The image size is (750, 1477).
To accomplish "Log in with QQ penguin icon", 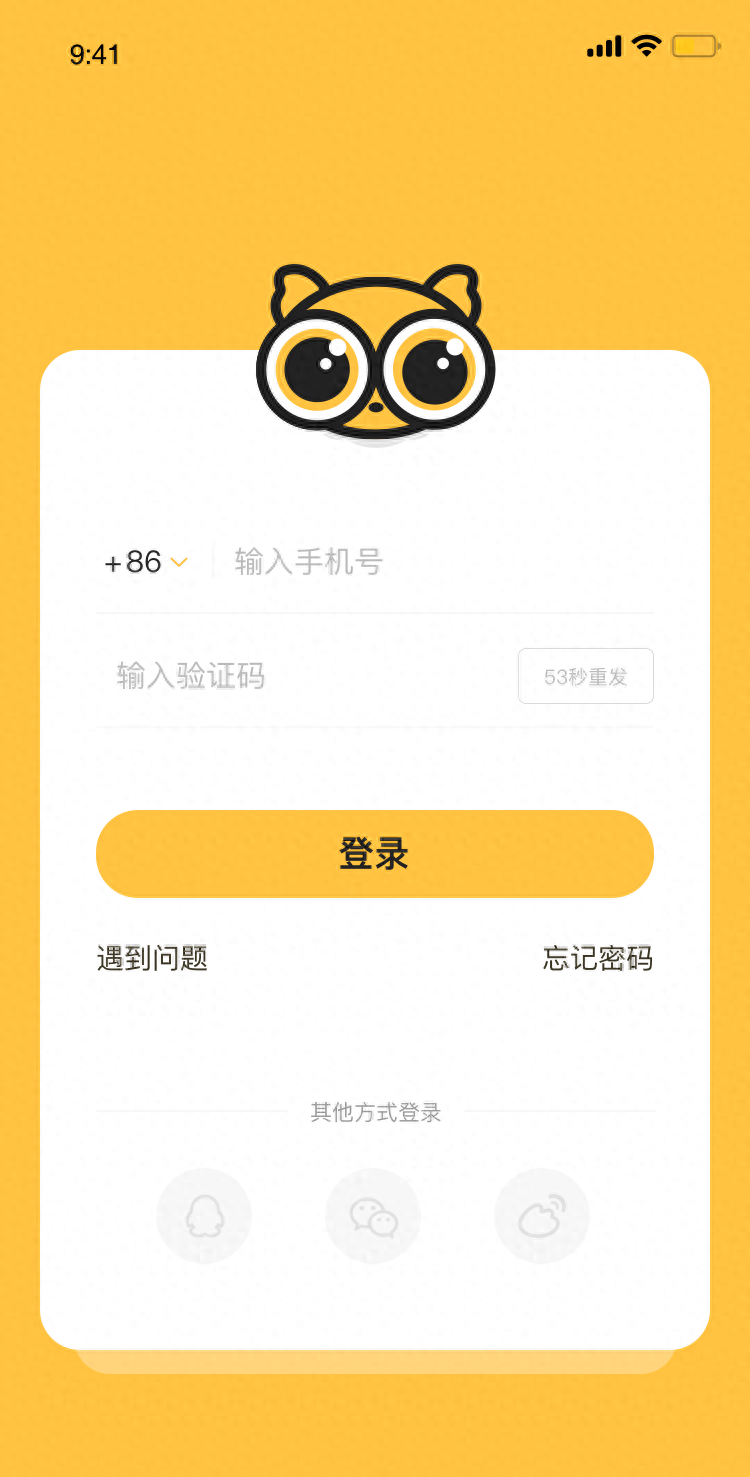I will [x=204, y=1216].
